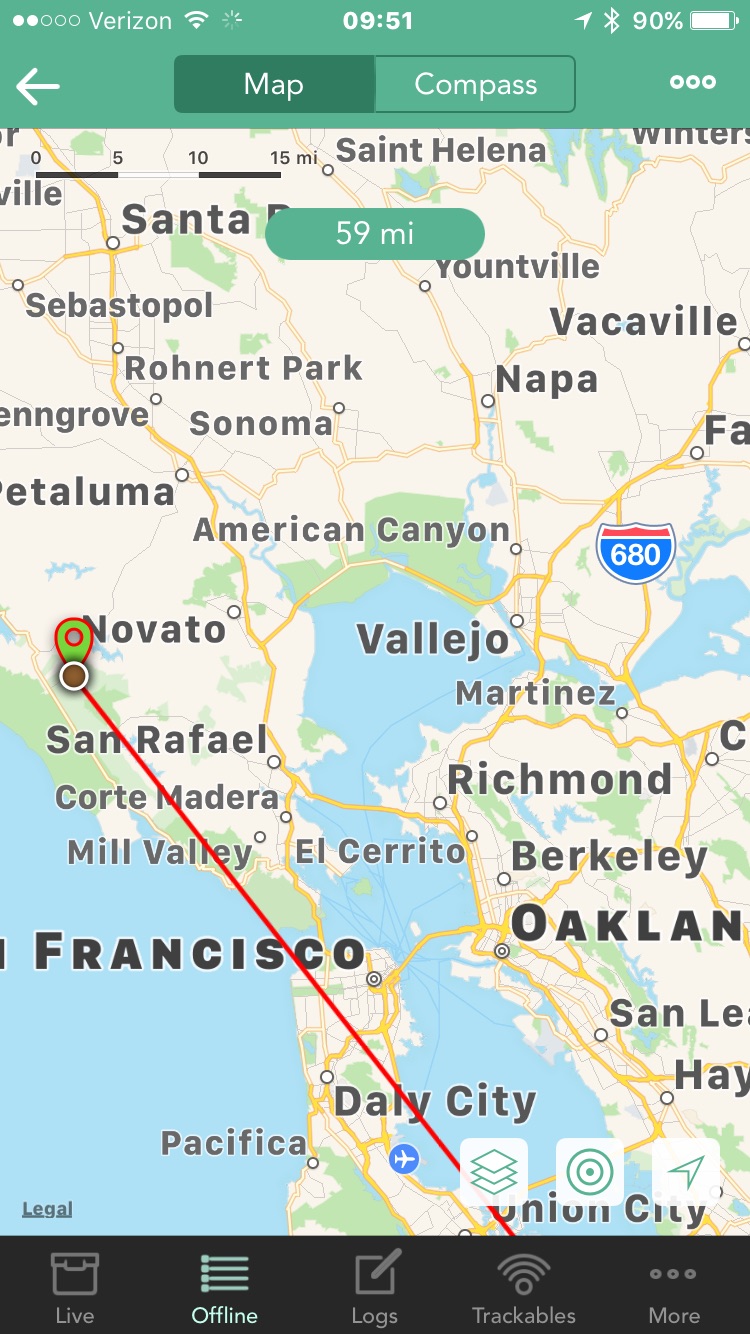
Task: Switch to the Compass view
Action: click(x=475, y=84)
